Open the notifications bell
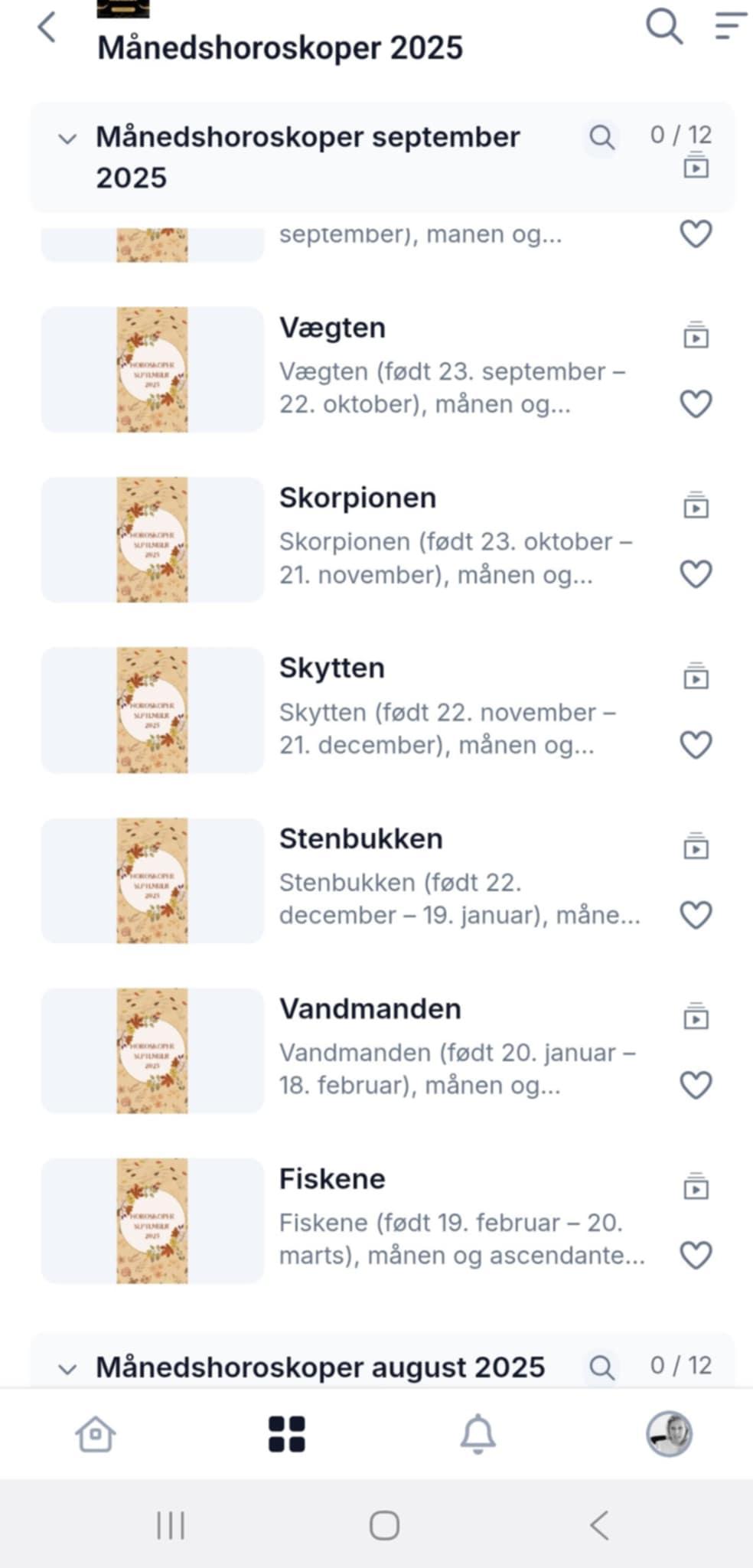 (x=478, y=1434)
